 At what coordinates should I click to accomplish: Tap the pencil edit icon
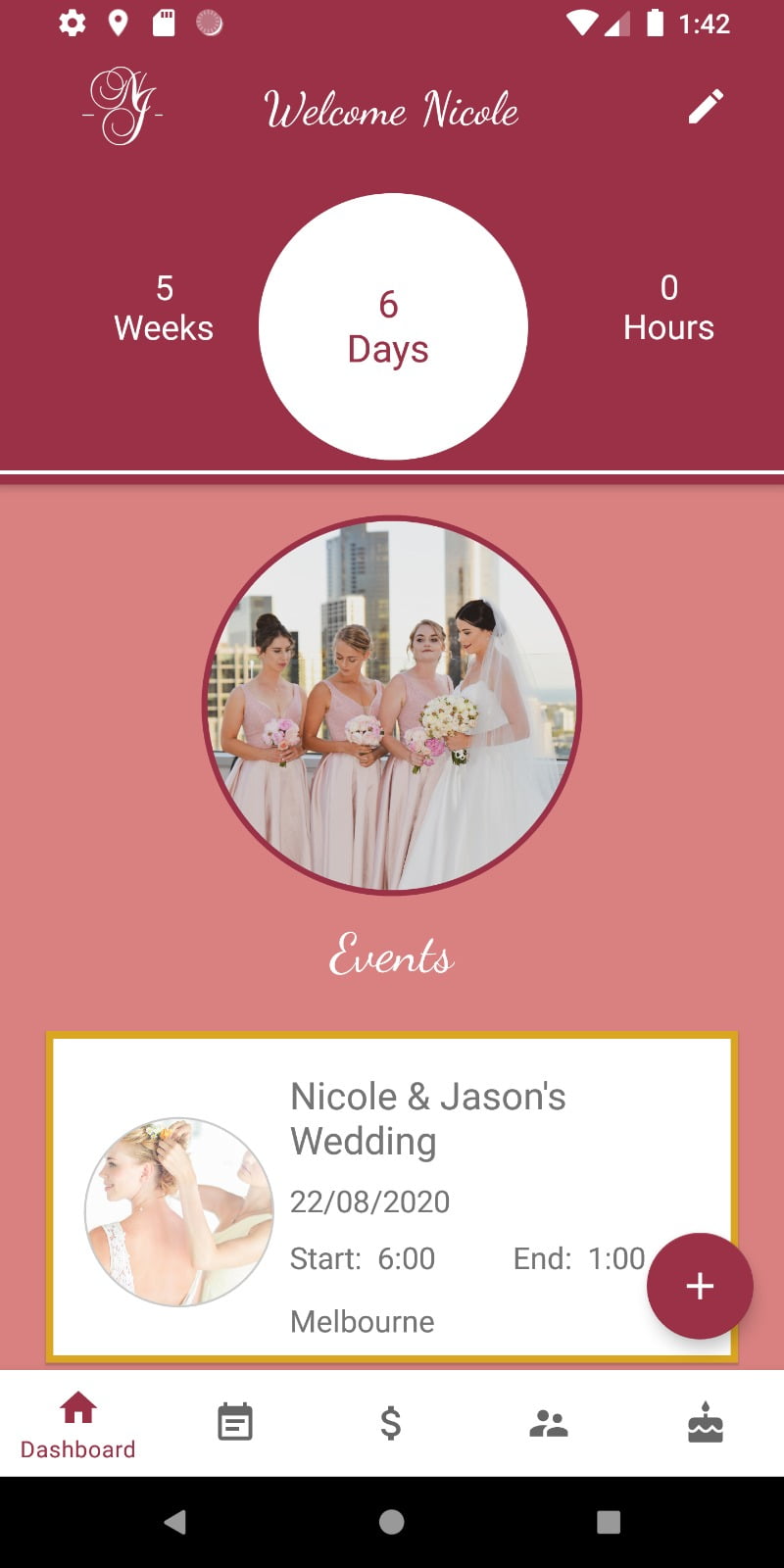[706, 107]
